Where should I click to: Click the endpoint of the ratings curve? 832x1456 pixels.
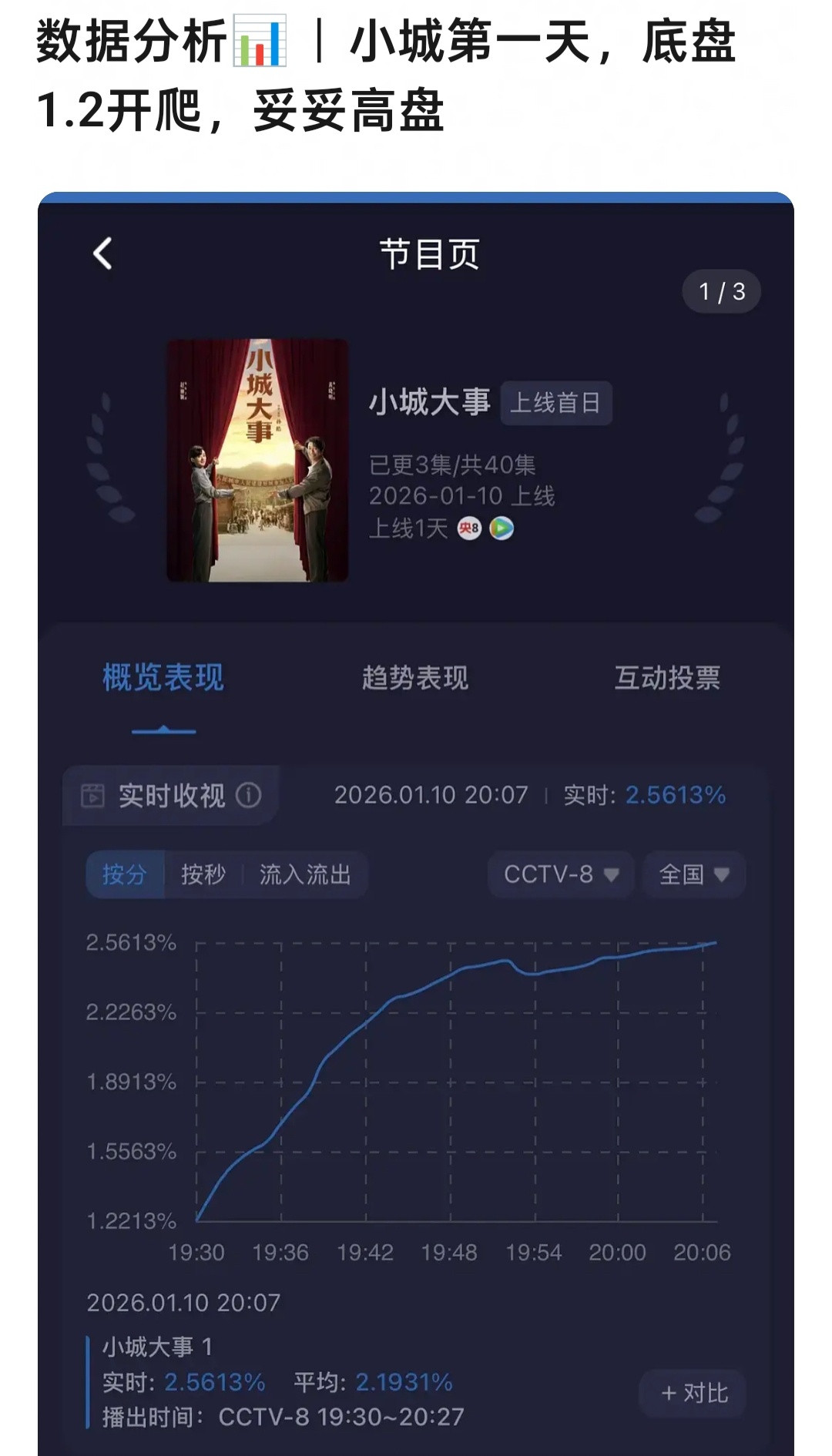click(716, 941)
